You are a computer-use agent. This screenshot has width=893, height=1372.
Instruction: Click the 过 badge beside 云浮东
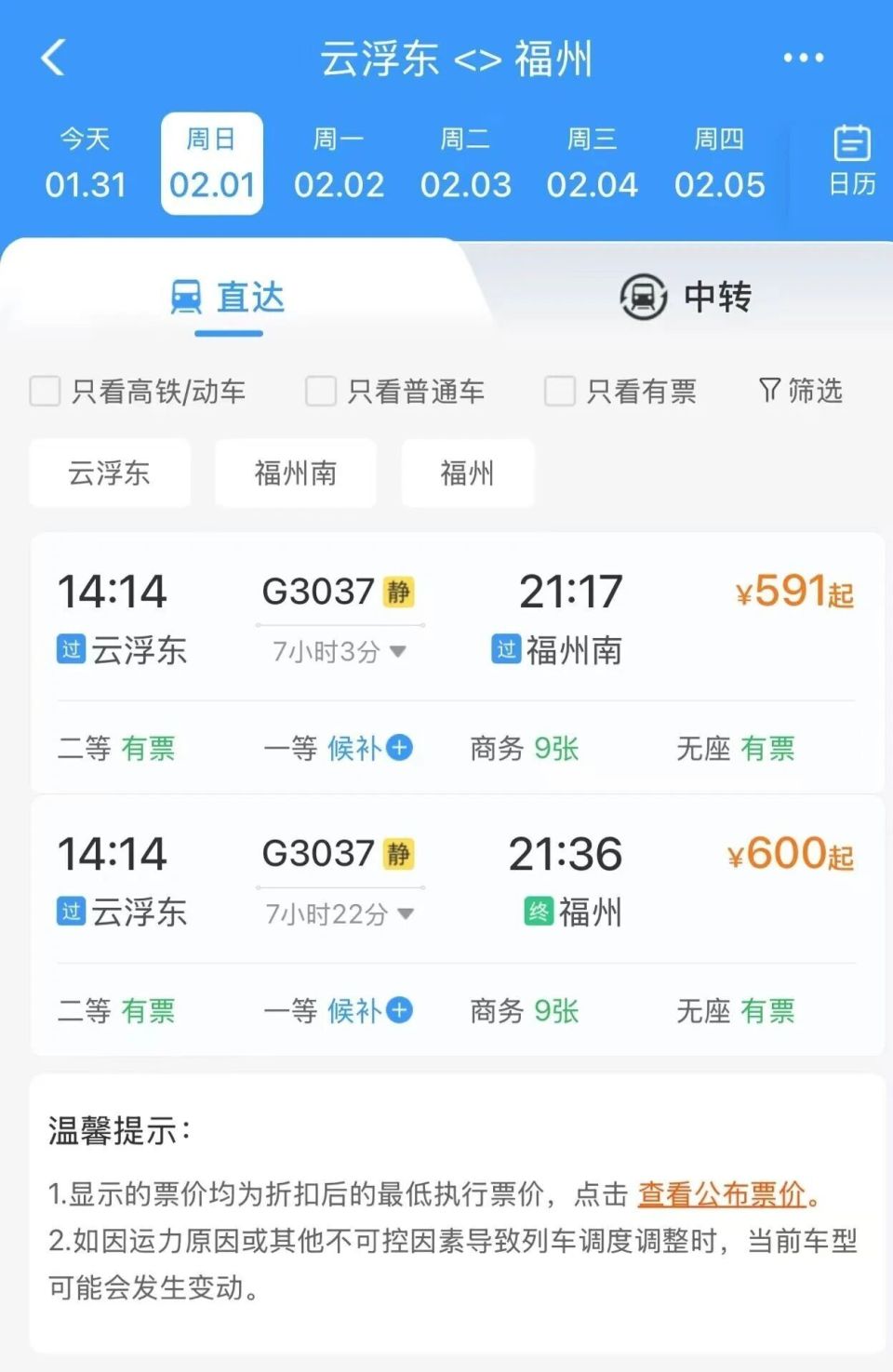(69, 651)
